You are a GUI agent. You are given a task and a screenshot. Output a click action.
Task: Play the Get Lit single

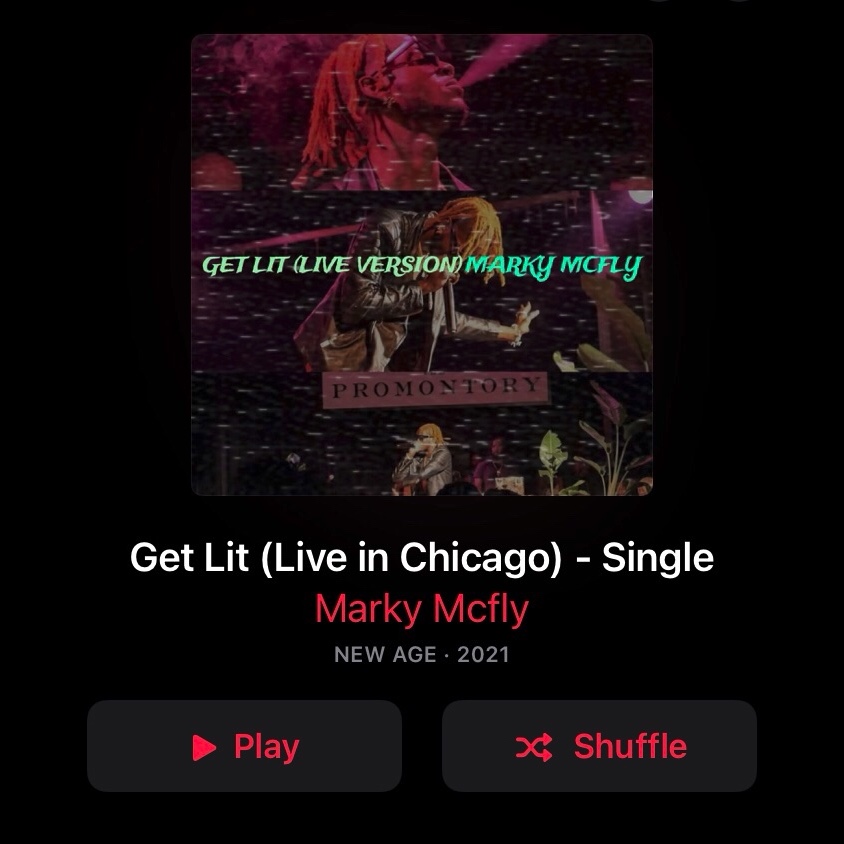click(244, 746)
